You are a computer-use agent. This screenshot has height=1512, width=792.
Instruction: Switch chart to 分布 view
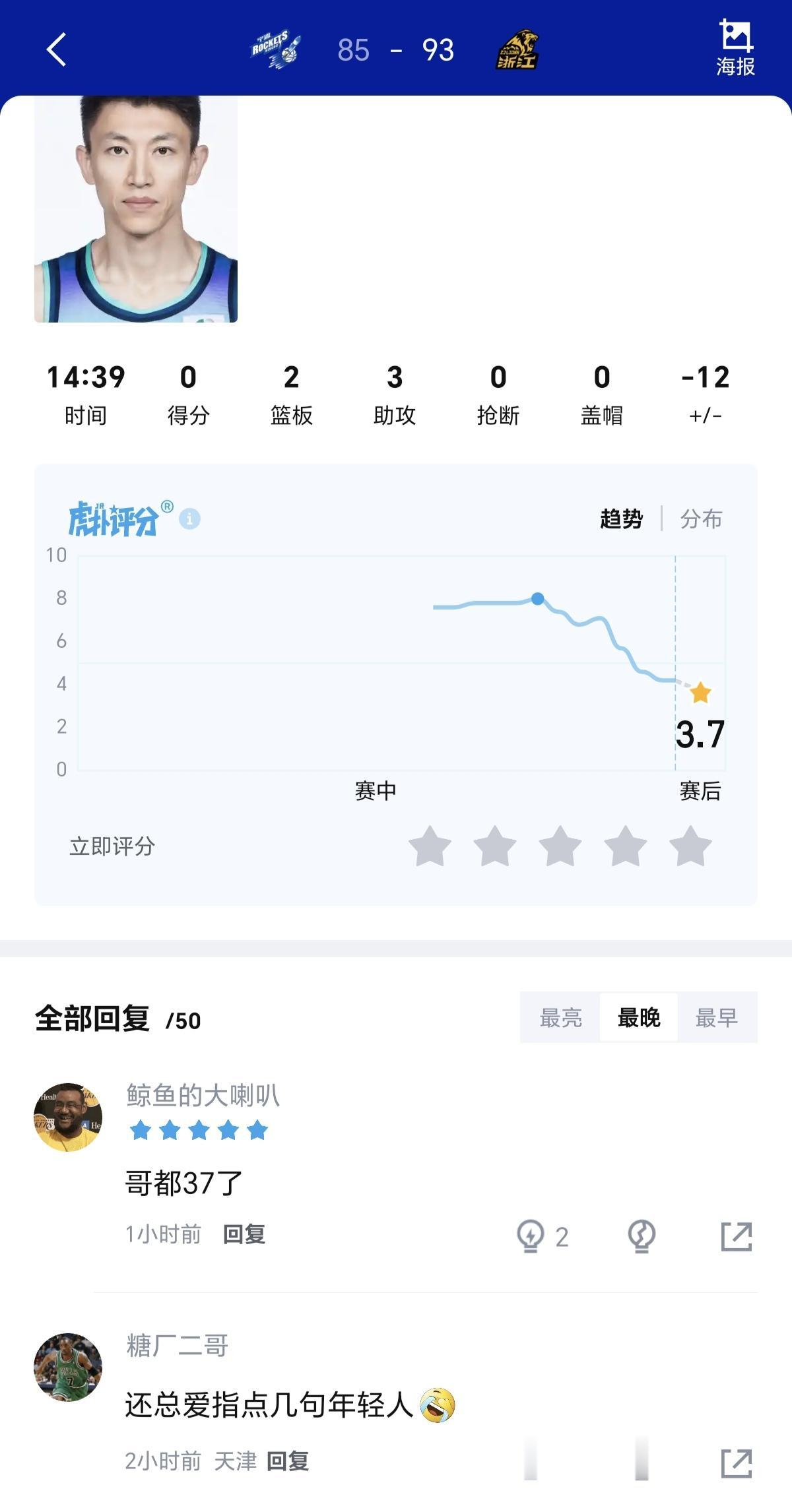701,519
